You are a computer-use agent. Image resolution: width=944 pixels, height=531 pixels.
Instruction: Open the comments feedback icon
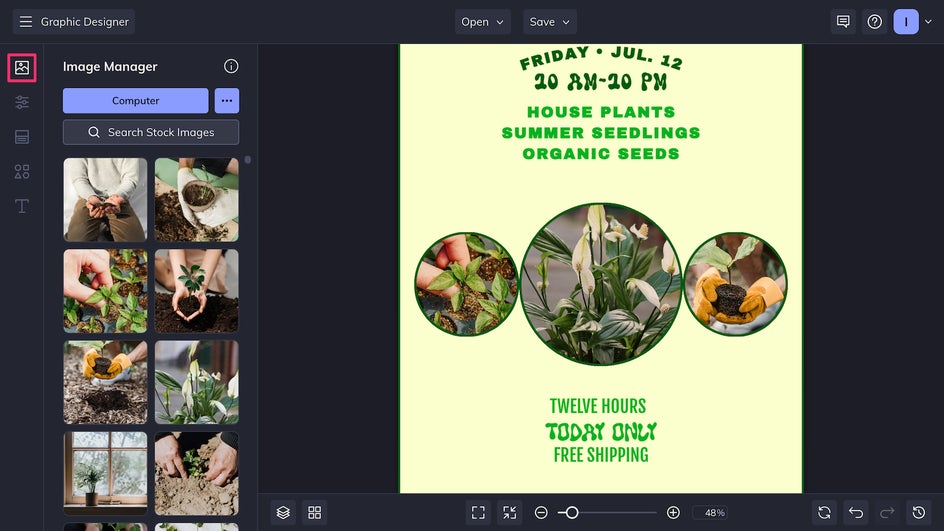click(x=843, y=22)
